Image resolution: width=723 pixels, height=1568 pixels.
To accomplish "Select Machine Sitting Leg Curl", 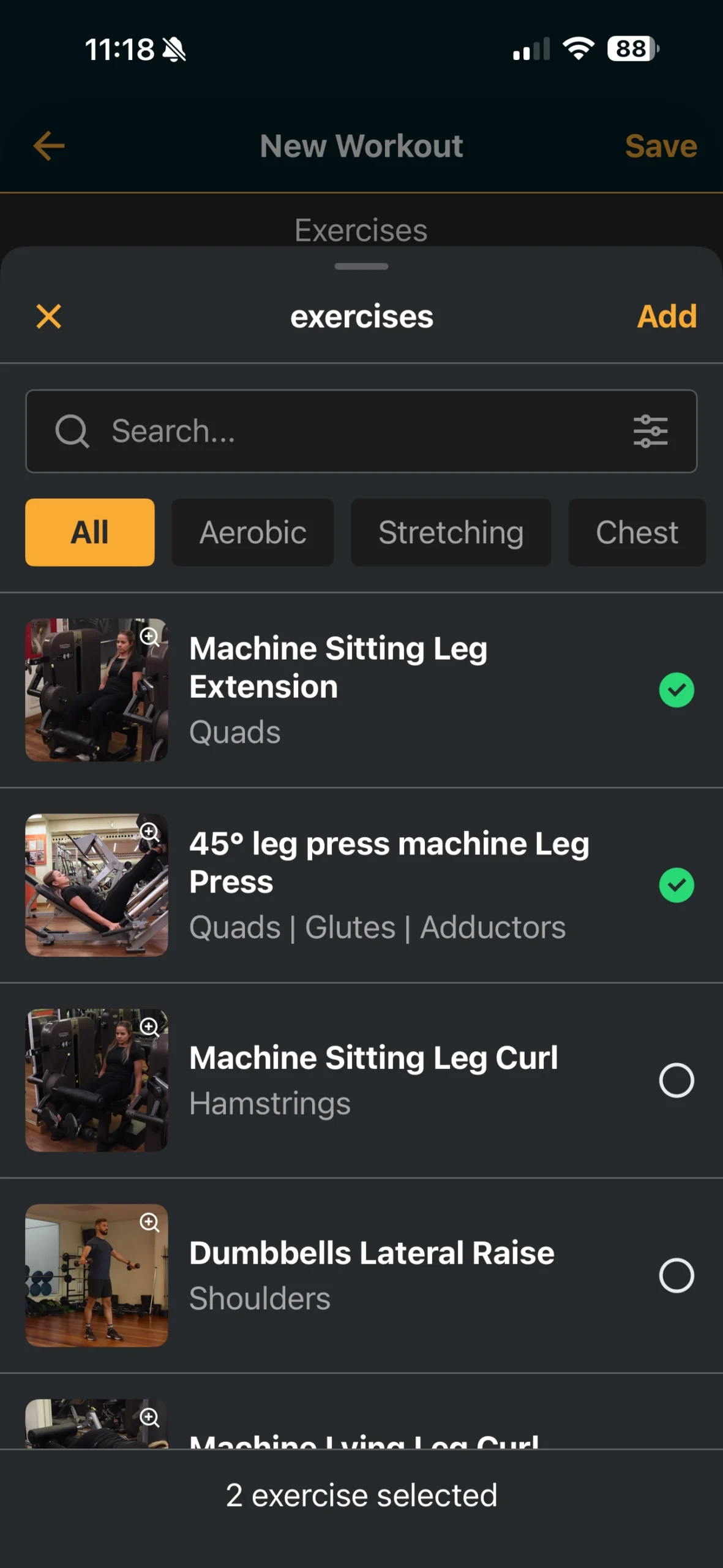I will [x=676, y=1080].
